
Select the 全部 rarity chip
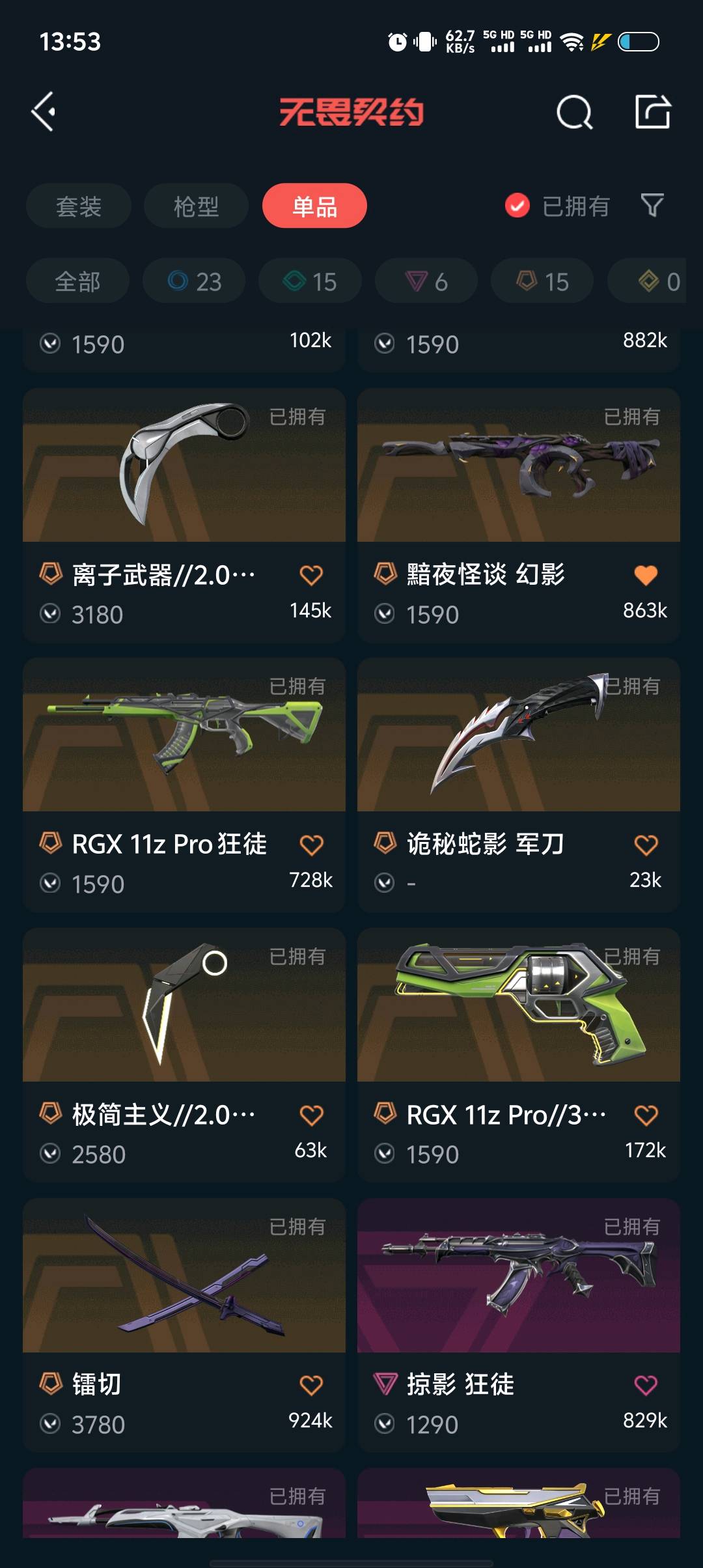[77, 281]
